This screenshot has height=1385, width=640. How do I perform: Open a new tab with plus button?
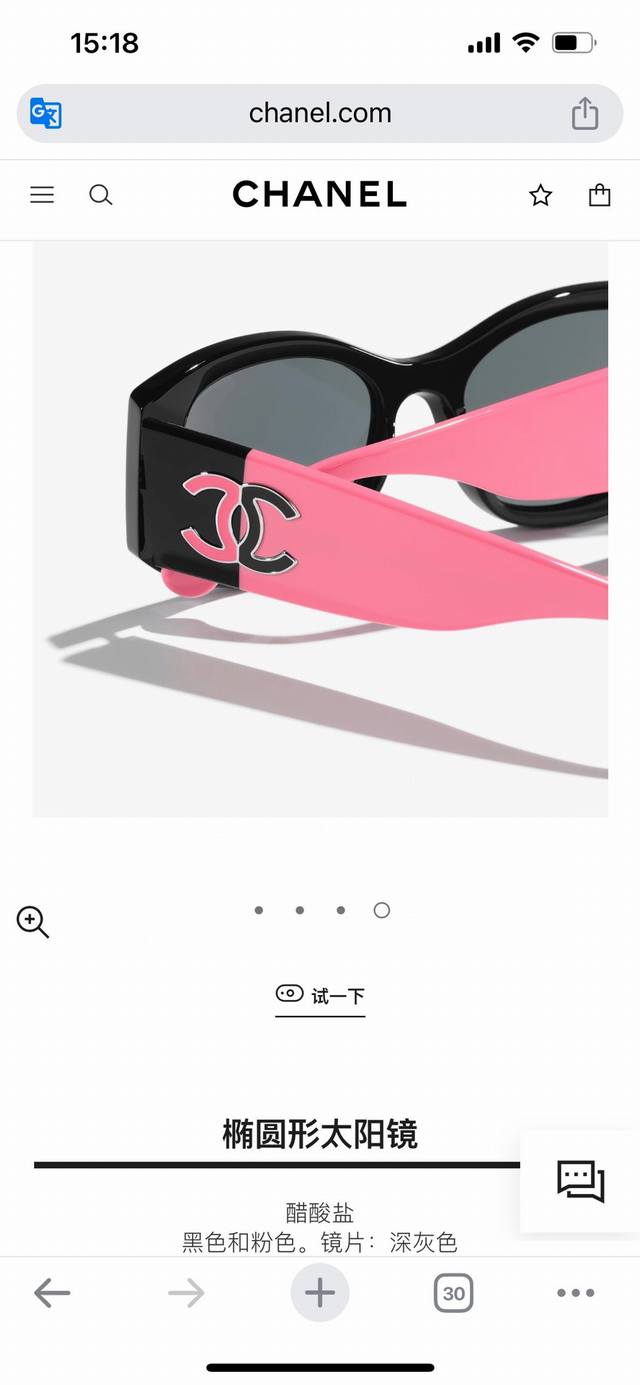(x=320, y=1293)
